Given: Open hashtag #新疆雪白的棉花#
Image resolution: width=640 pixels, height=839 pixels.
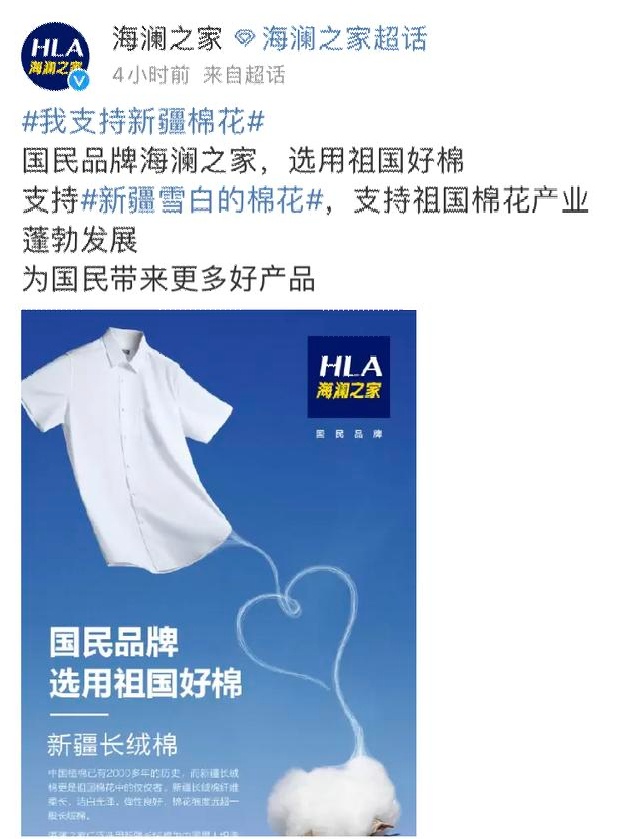Looking at the screenshot, I should pyautogui.click(x=202, y=200).
